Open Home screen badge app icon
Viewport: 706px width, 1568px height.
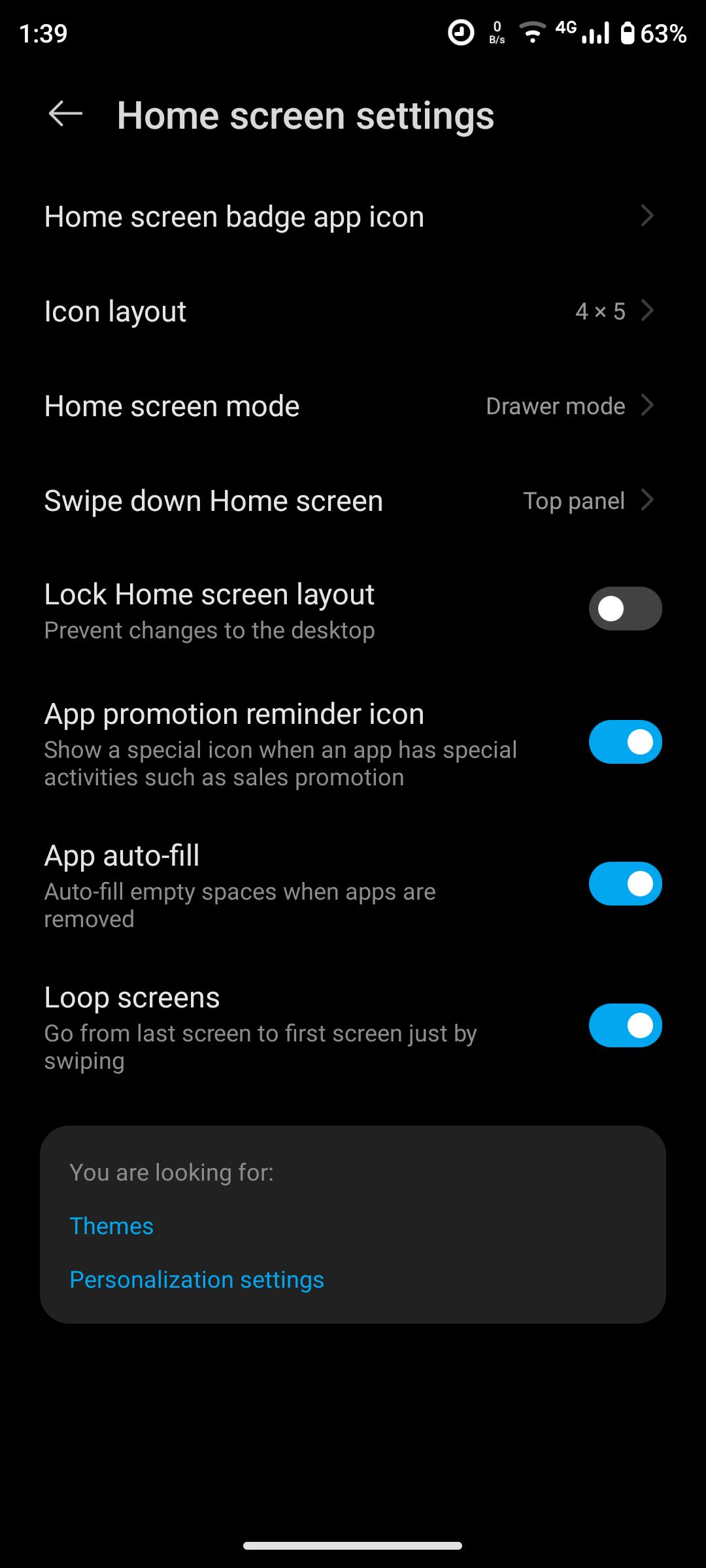pyautogui.click(x=353, y=216)
